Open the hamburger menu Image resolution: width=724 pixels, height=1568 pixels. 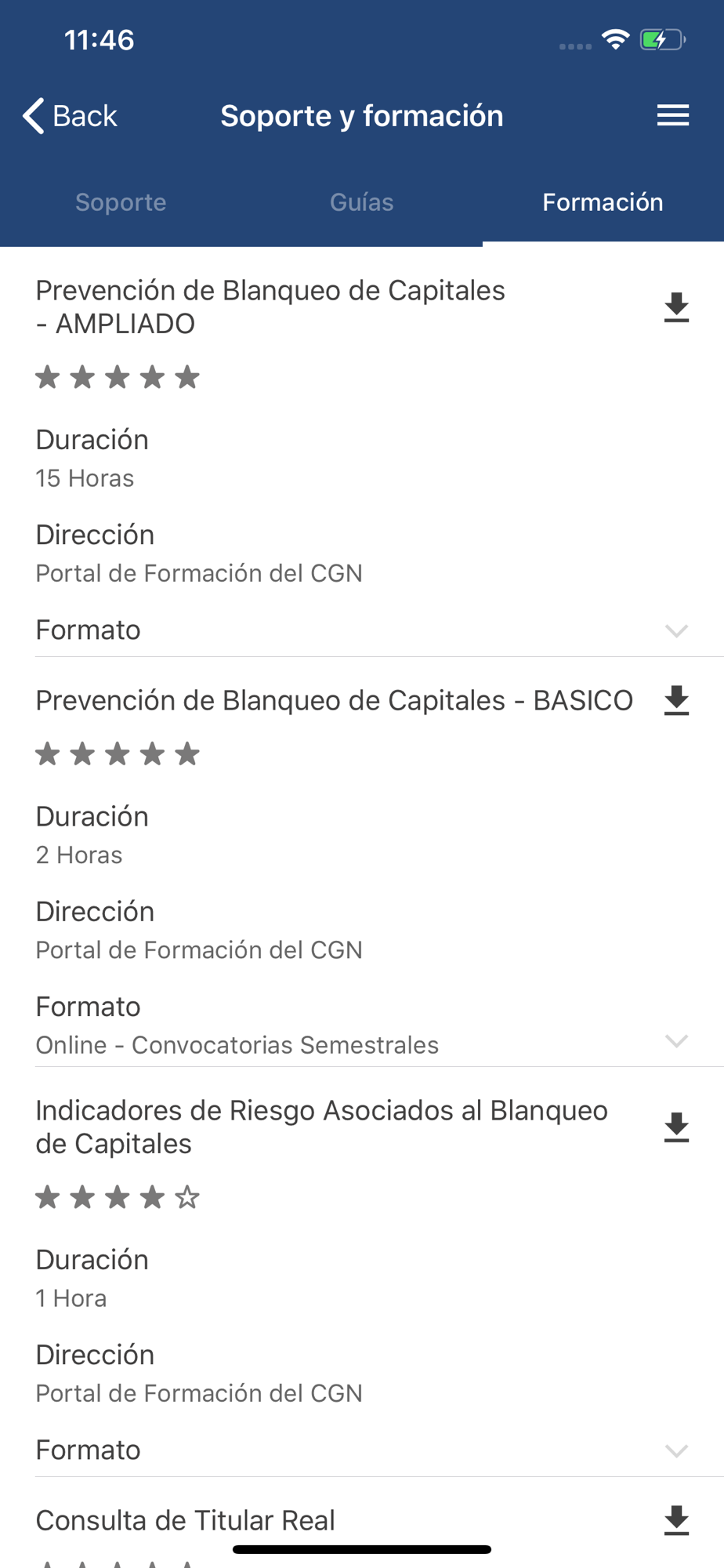(672, 116)
